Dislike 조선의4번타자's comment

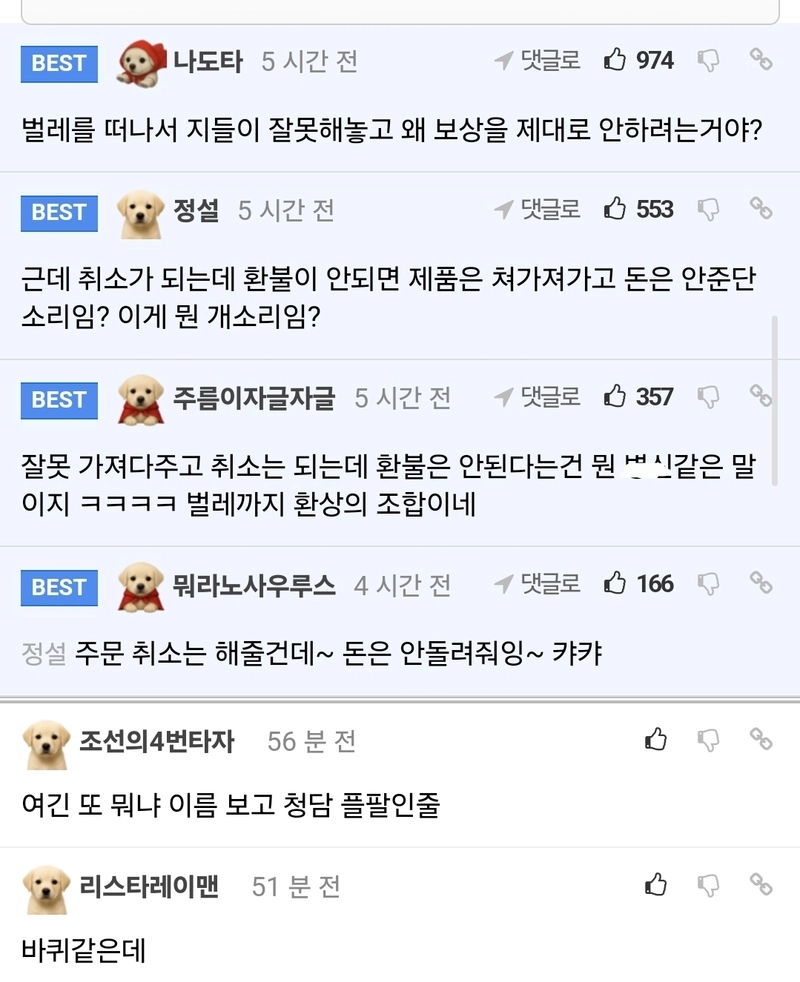708,740
